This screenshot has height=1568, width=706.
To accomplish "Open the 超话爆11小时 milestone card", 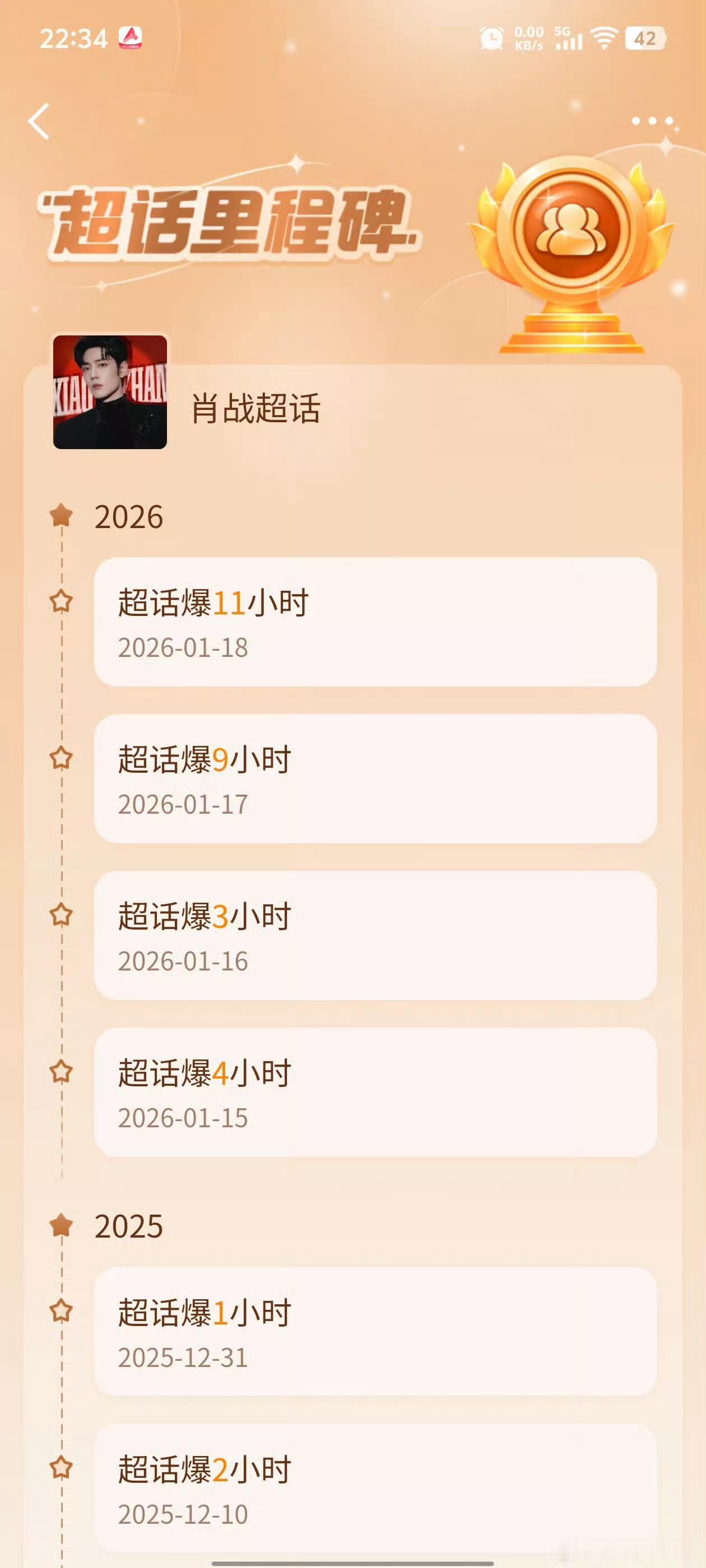I will (x=378, y=627).
